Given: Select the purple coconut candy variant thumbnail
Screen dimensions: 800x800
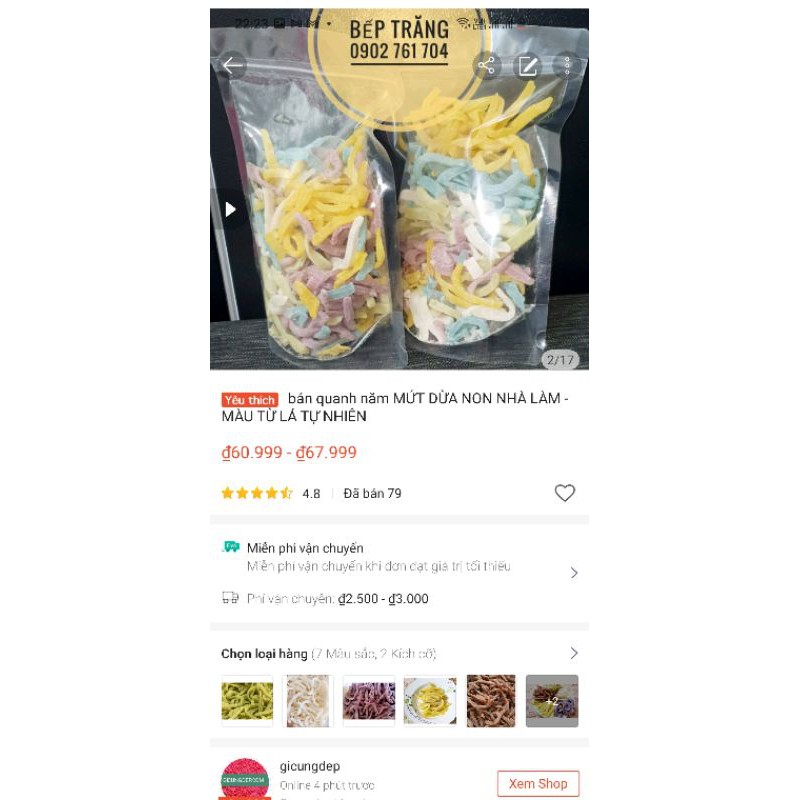Looking at the screenshot, I should pyautogui.click(x=369, y=700).
